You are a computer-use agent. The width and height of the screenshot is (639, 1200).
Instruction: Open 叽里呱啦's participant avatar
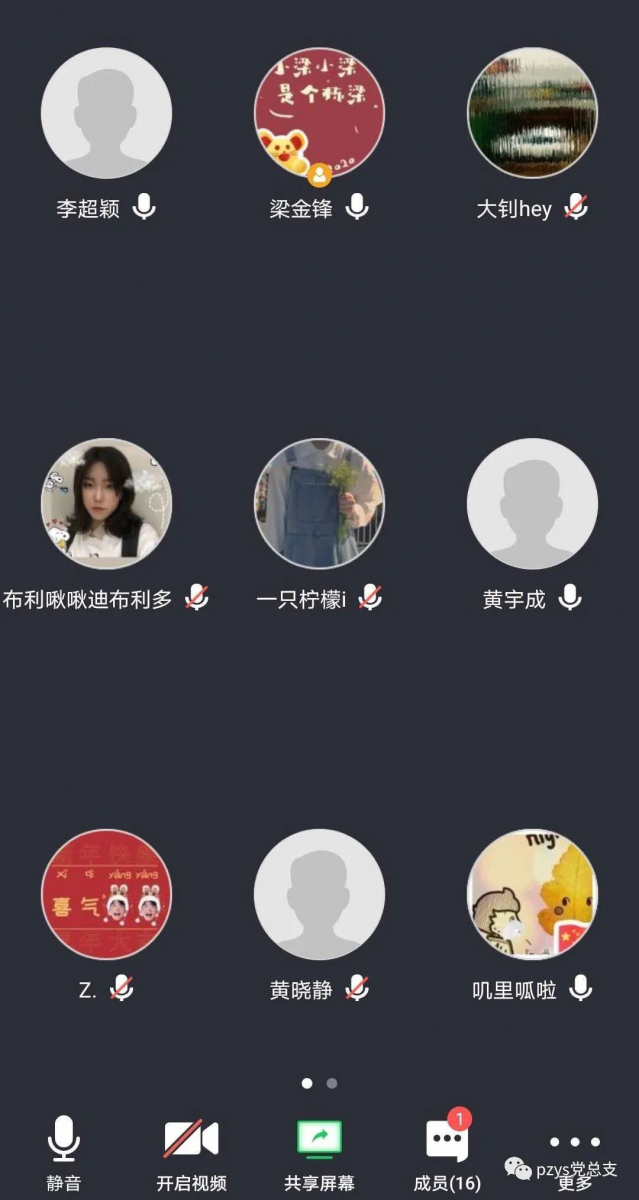pyautogui.click(x=532, y=893)
